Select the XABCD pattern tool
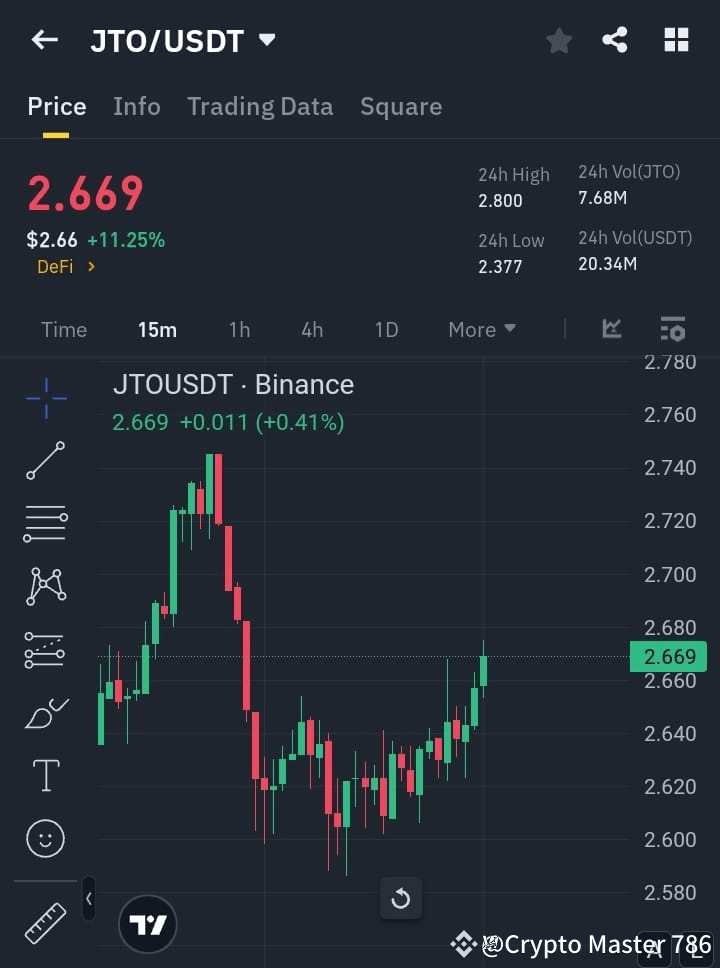Screen dimensions: 720x968 (45, 587)
